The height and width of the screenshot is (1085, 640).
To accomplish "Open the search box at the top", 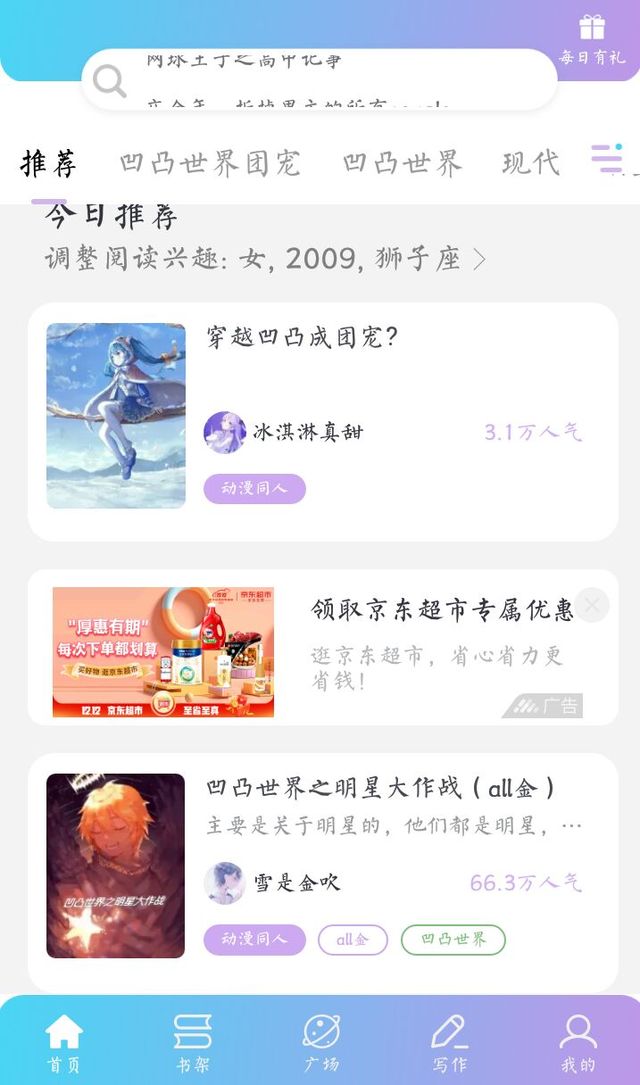I will click(318, 79).
